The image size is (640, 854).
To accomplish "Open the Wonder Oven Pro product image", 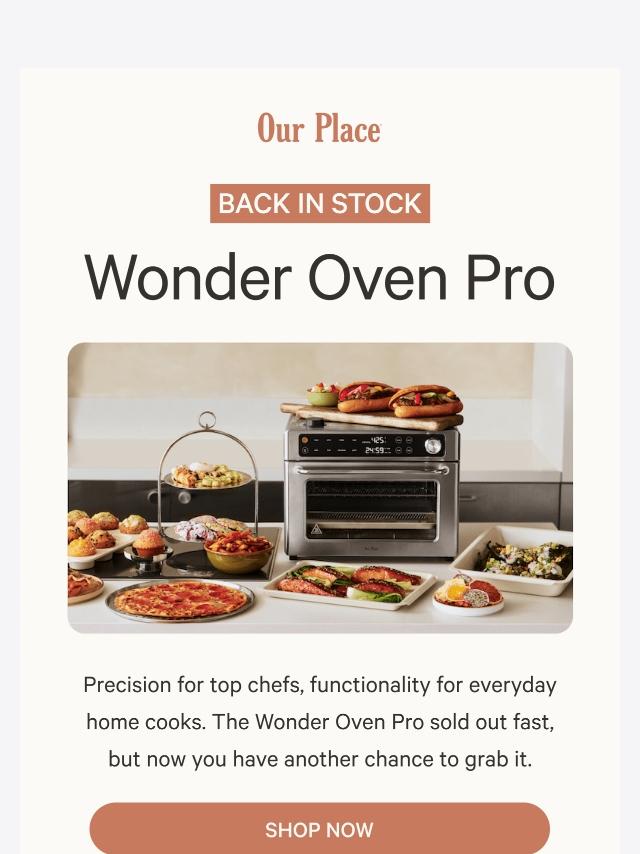I will (x=320, y=488).
